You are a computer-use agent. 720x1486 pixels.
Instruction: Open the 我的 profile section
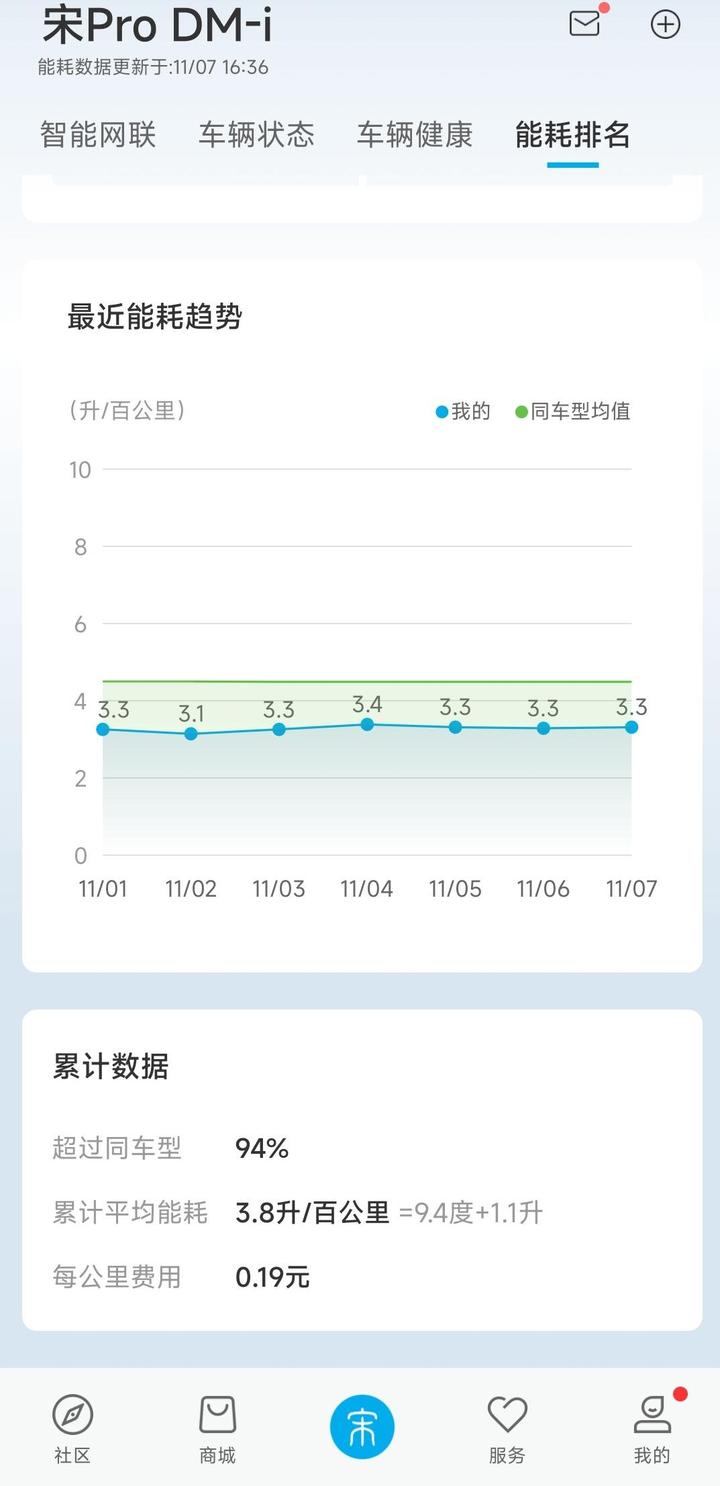(x=652, y=1428)
